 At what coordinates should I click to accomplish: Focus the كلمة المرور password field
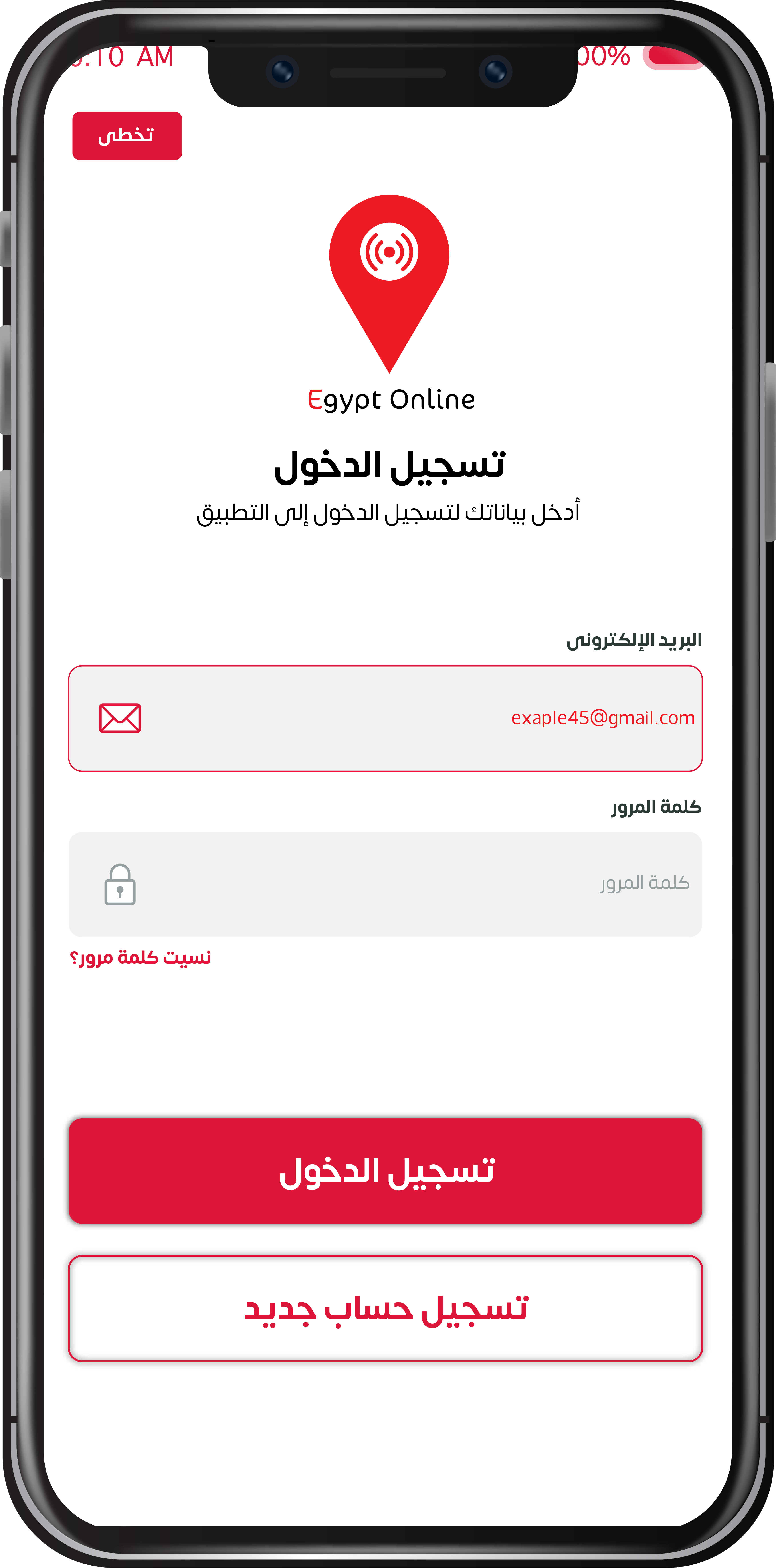tap(385, 884)
